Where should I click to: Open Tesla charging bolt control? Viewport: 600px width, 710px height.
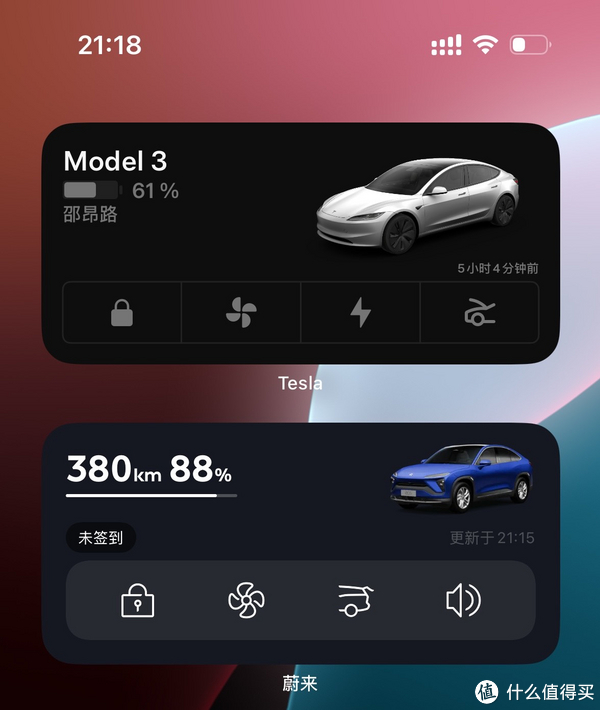[360, 313]
